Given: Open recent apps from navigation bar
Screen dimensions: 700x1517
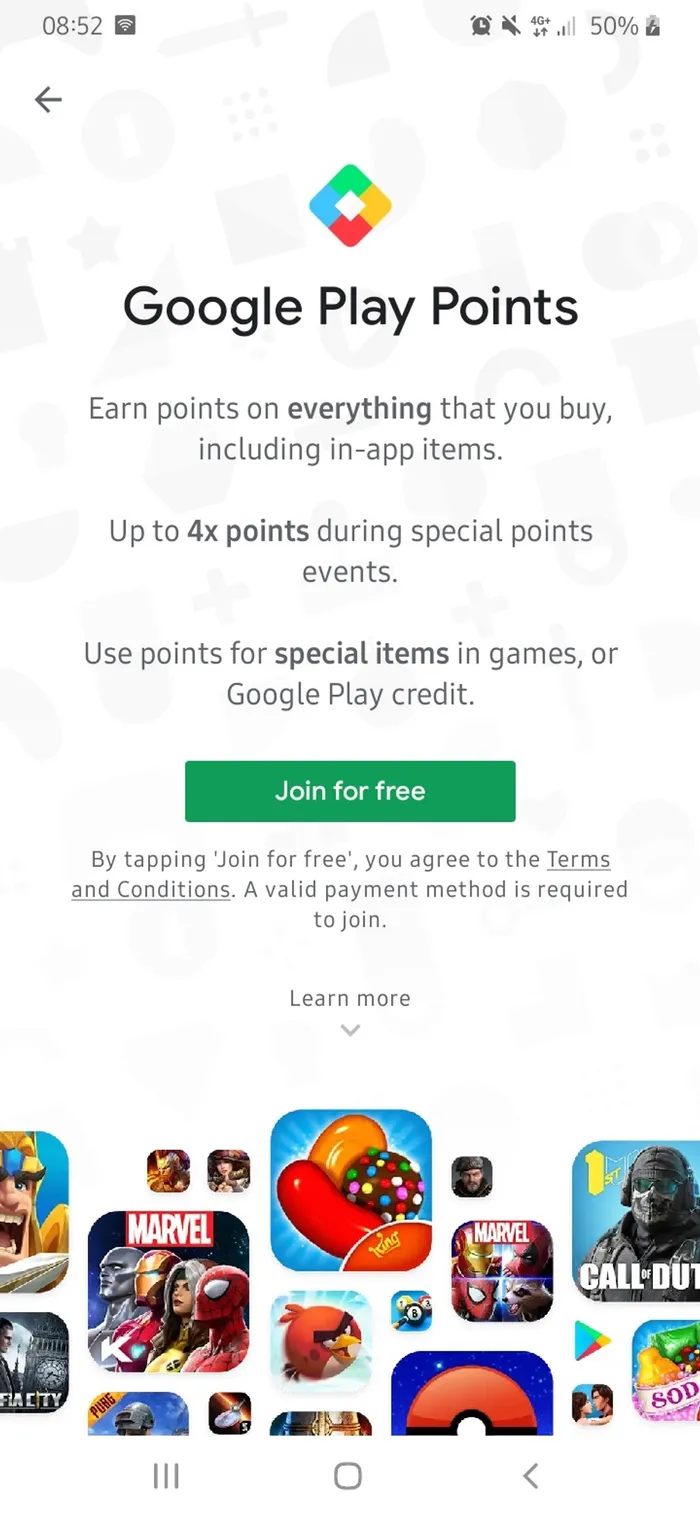Looking at the screenshot, I should point(166,1475).
